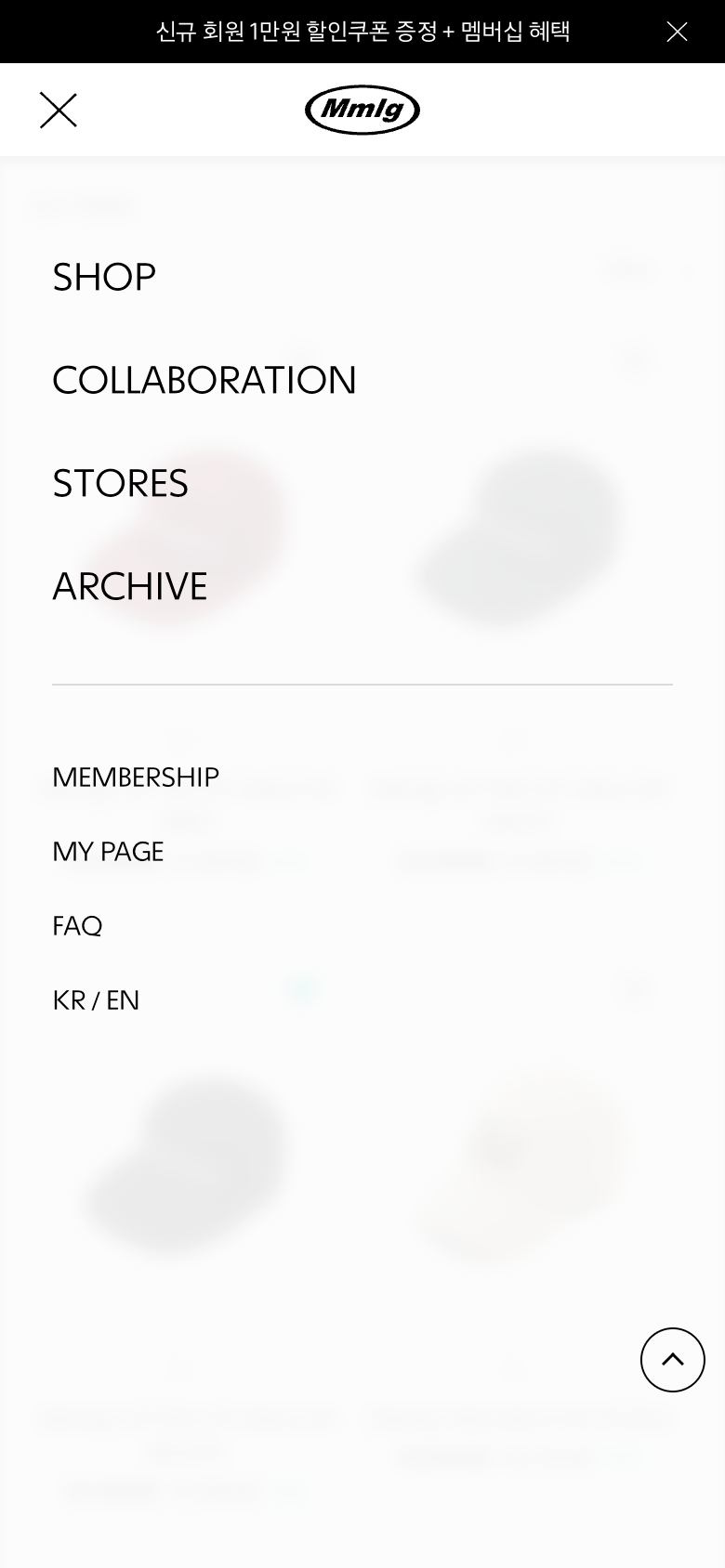Screen dimensions: 725x1568
Task: Open the FAQ page
Action: 77,925
